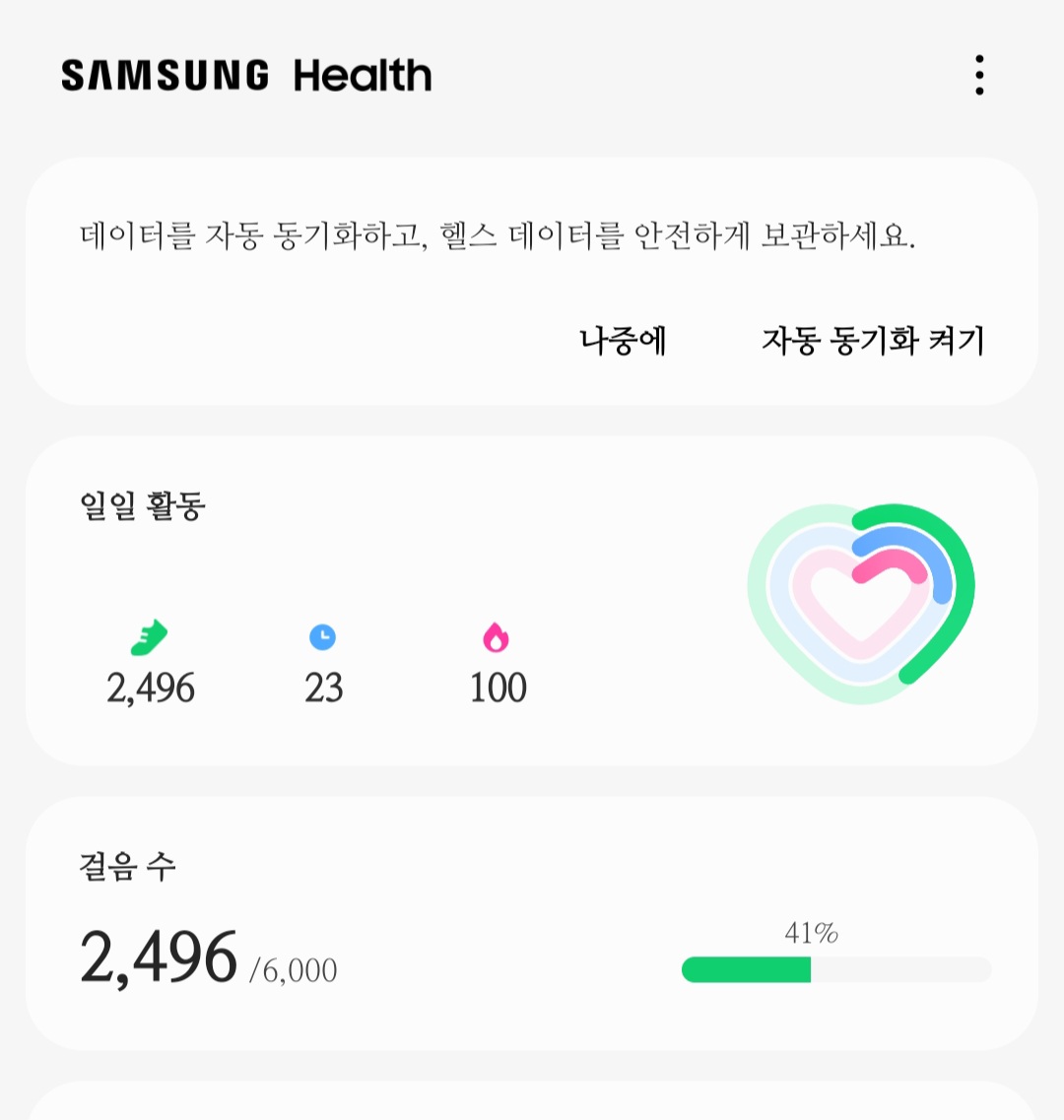Open the 걸음 수 steps card
This screenshot has height=1120, width=1064.
[532, 923]
